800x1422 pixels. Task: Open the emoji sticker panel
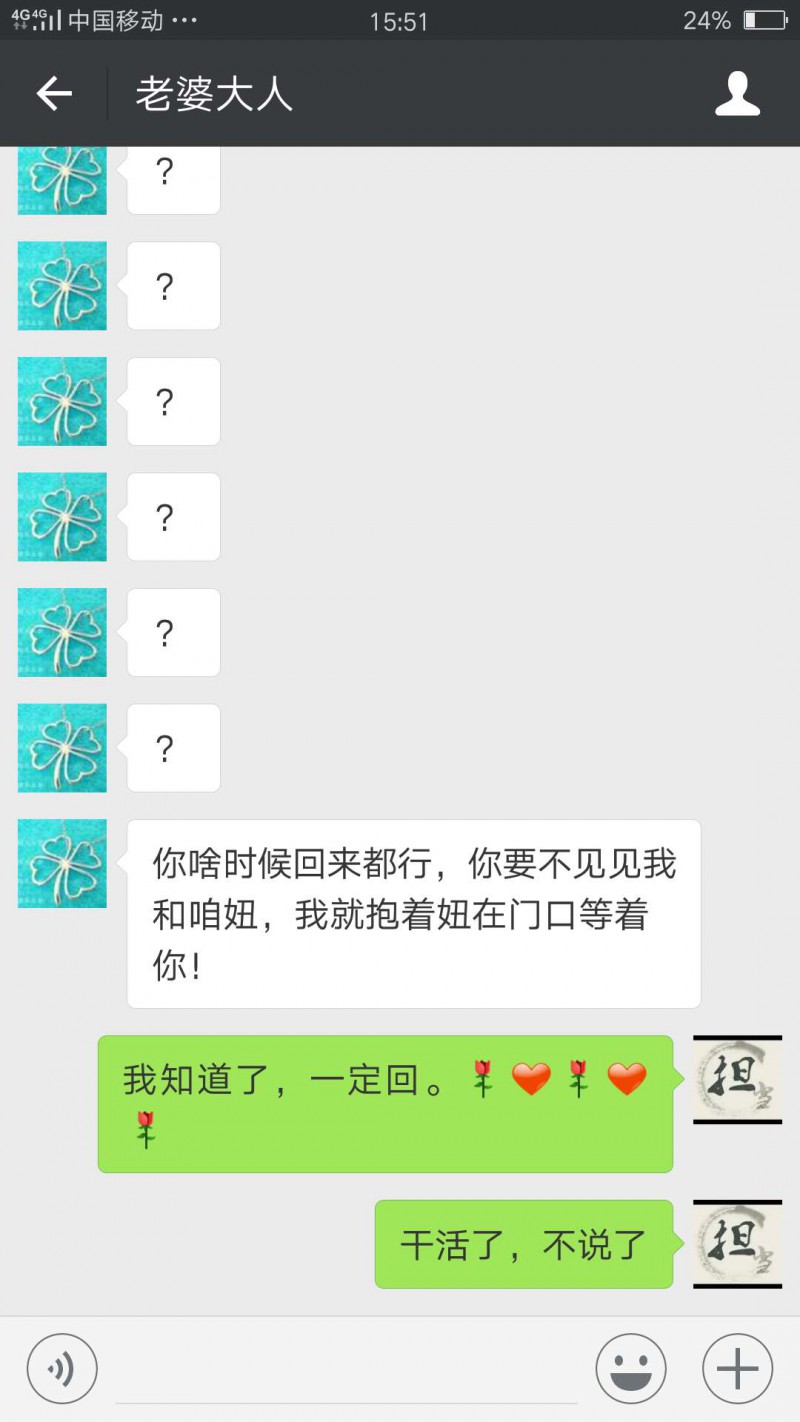(631, 1369)
